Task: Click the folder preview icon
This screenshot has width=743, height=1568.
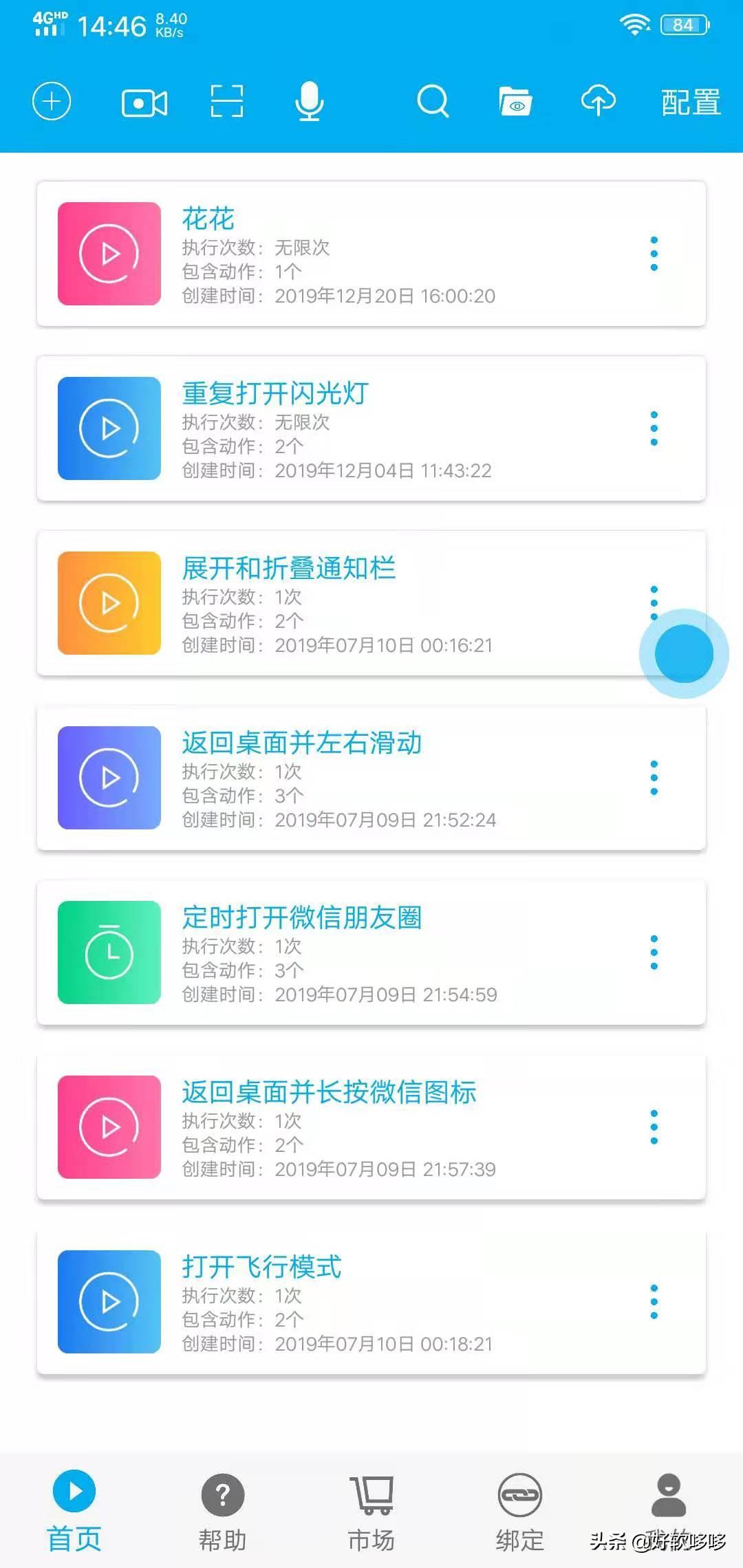Action: 515,101
